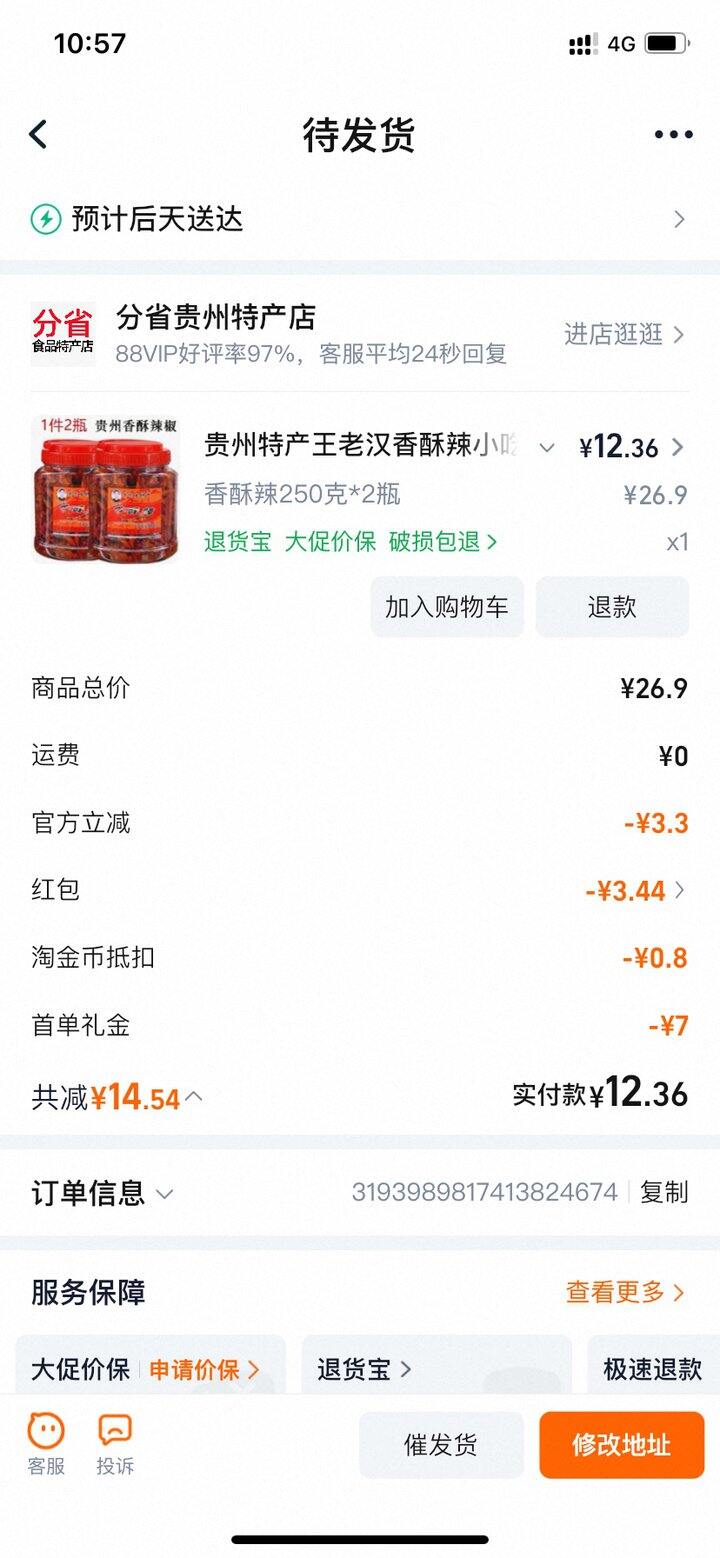File a complaint via 投诉
720x1558 pixels.
(x=115, y=1444)
